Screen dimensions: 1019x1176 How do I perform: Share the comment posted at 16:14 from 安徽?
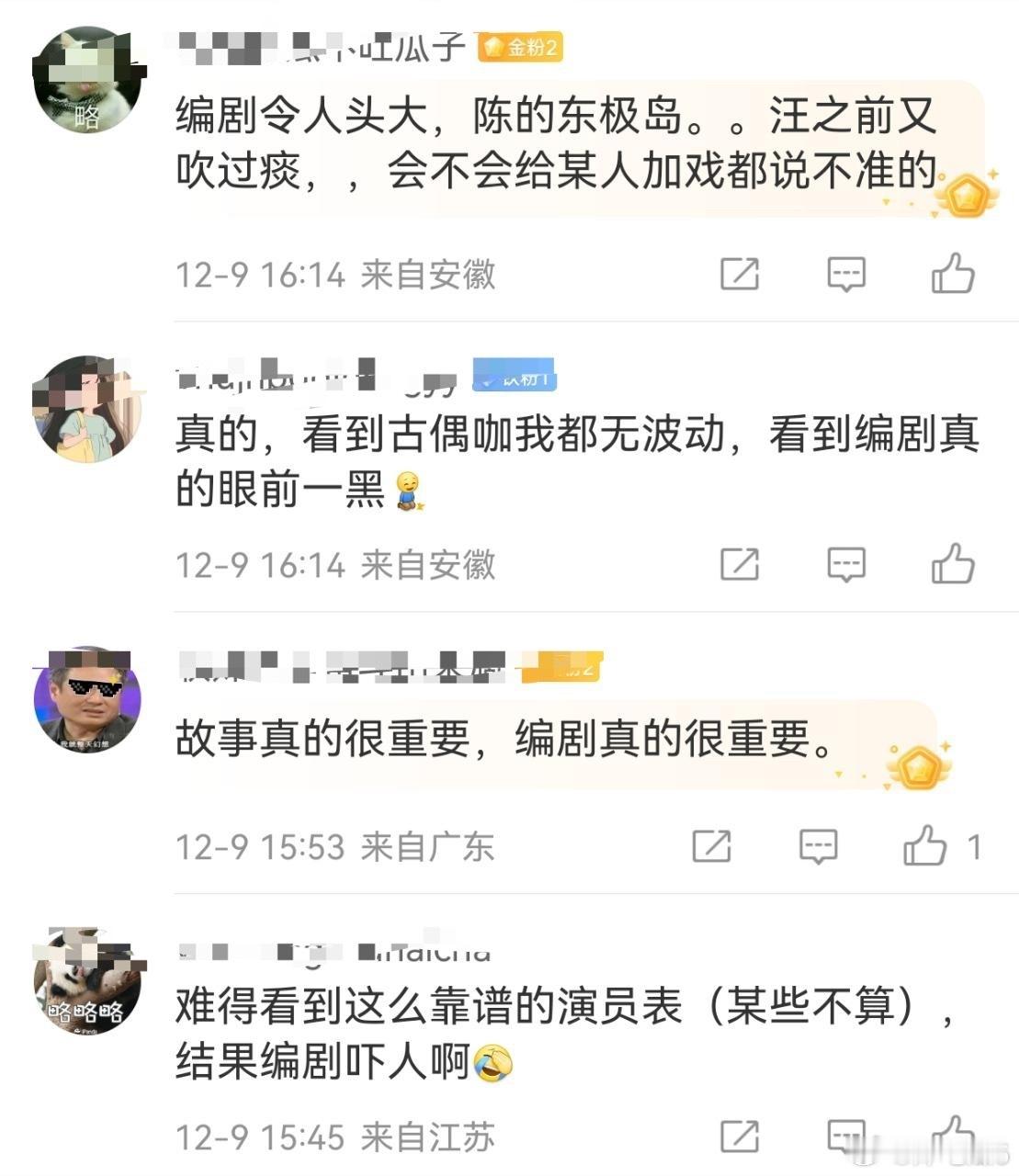[738, 564]
